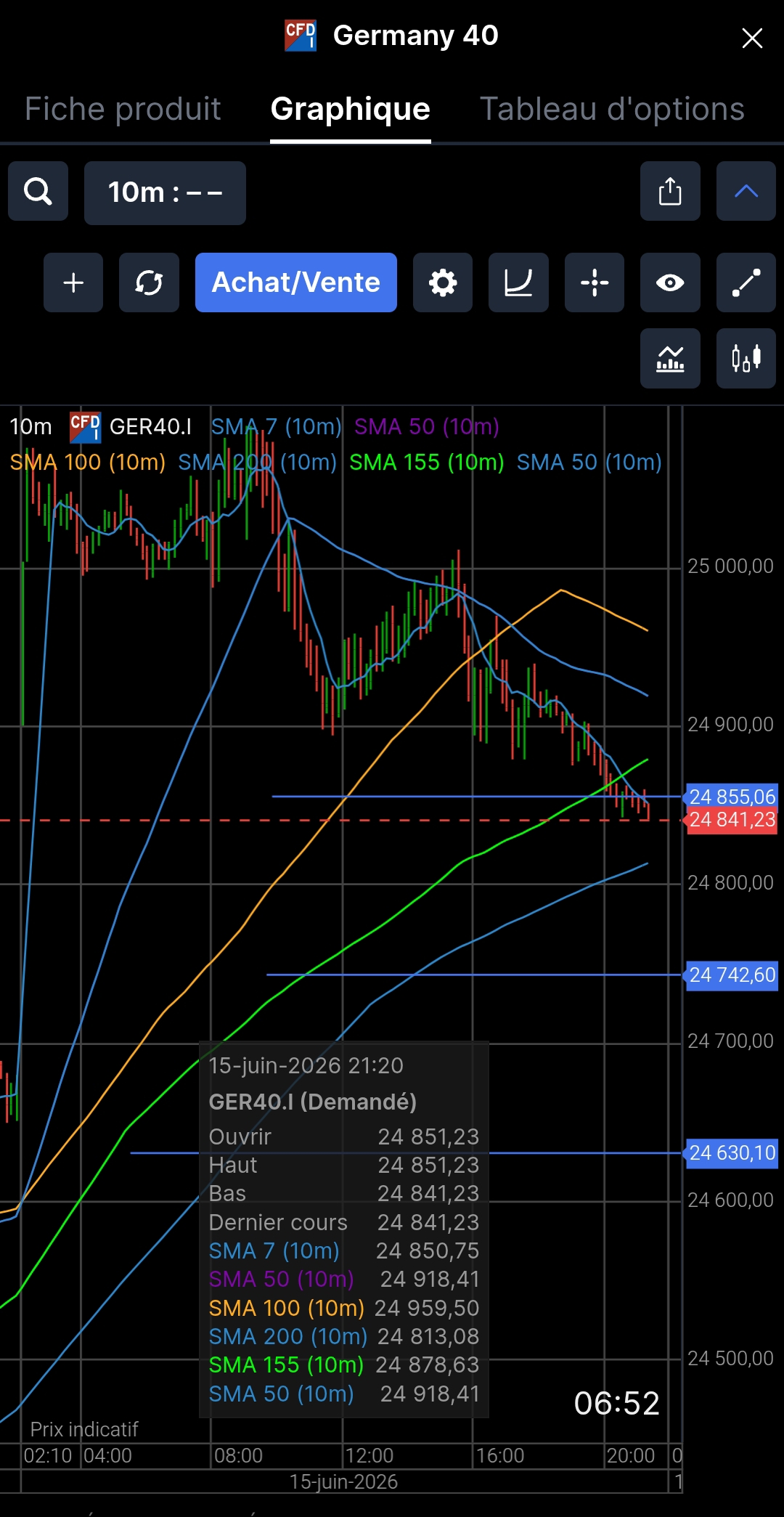784x1517 pixels.
Task: Tap the search magnifier icon
Action: [x=38, y=192]
